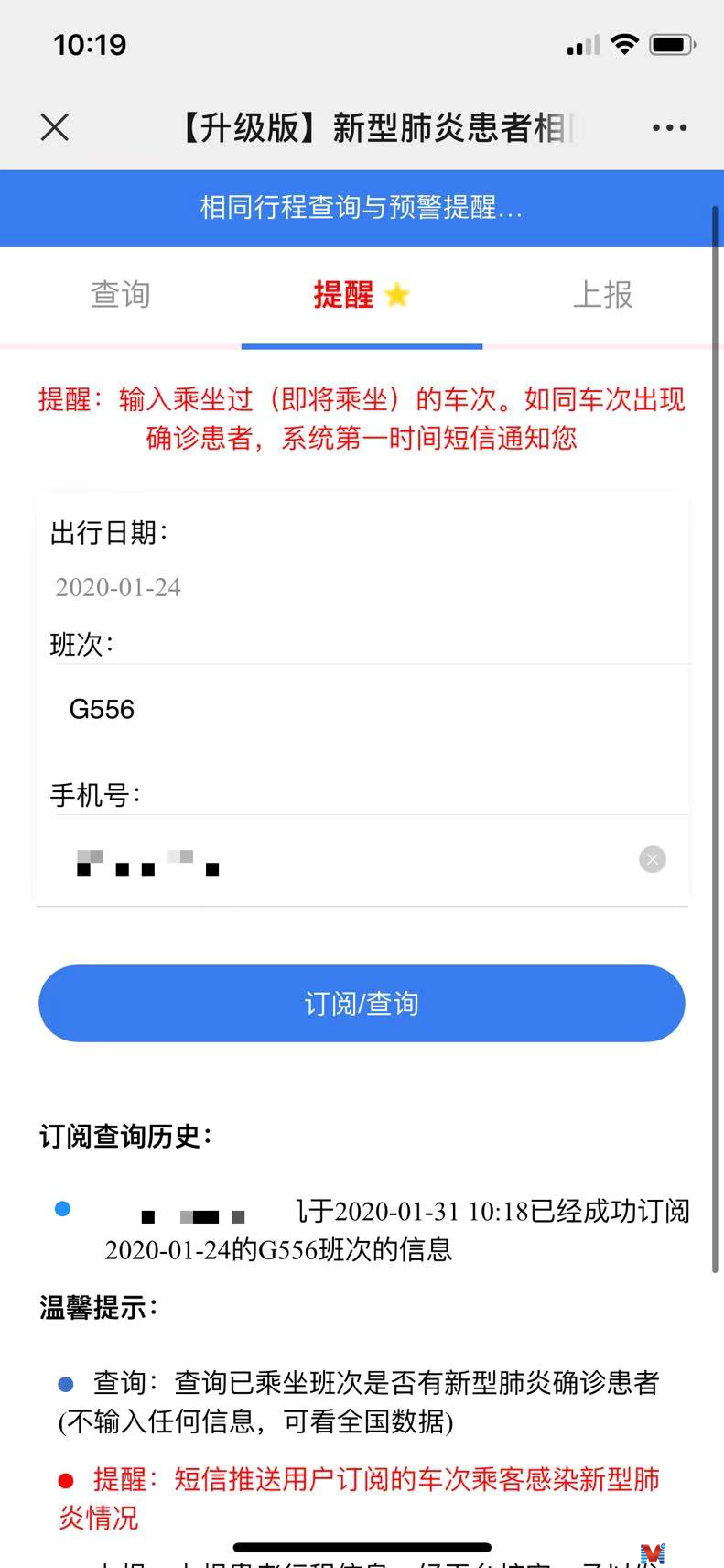Switch to the 上报 tab
The height and width of the screenshot is (1568, 724).
point(602,295)
